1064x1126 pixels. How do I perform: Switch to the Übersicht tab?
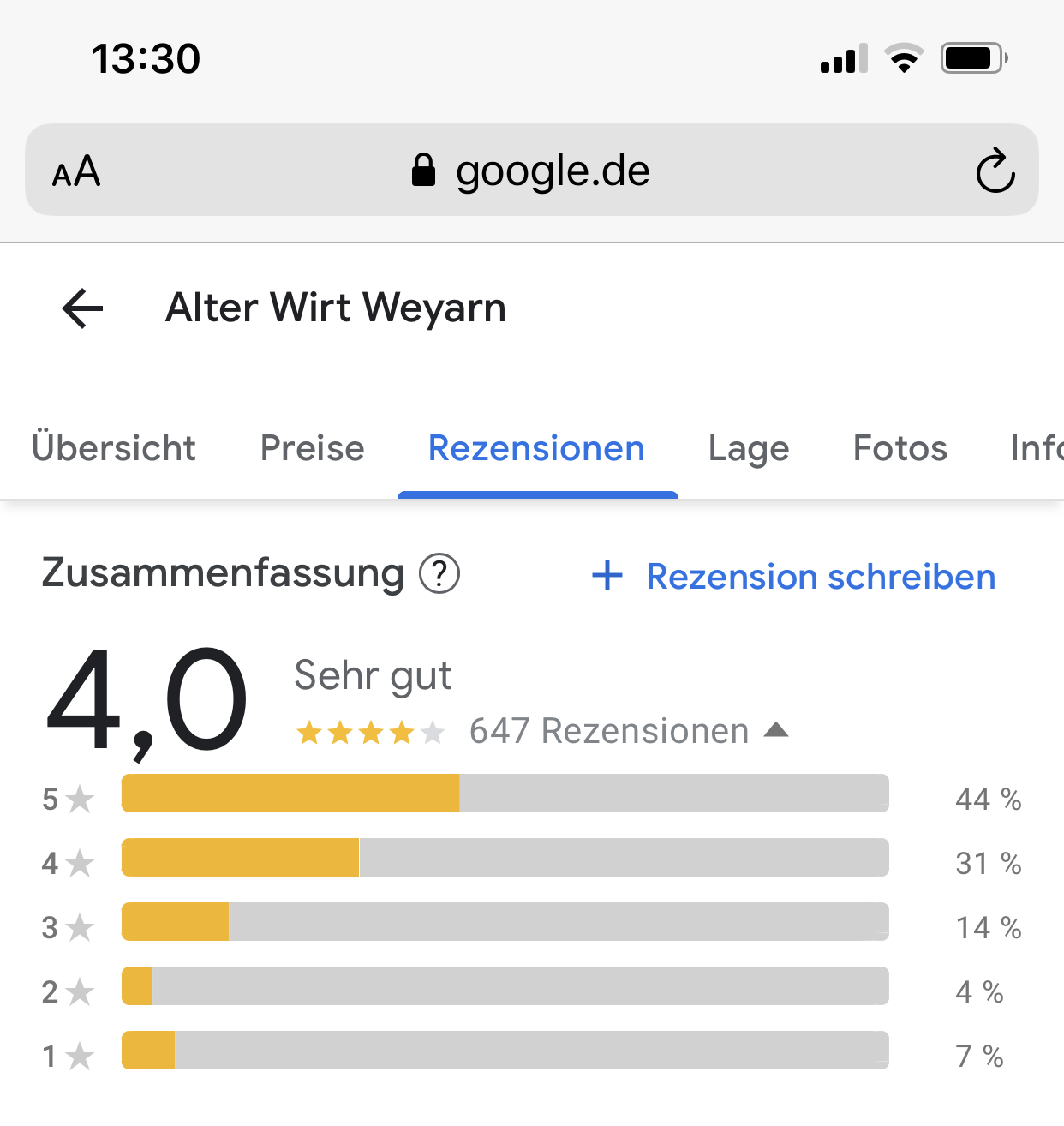113,448
